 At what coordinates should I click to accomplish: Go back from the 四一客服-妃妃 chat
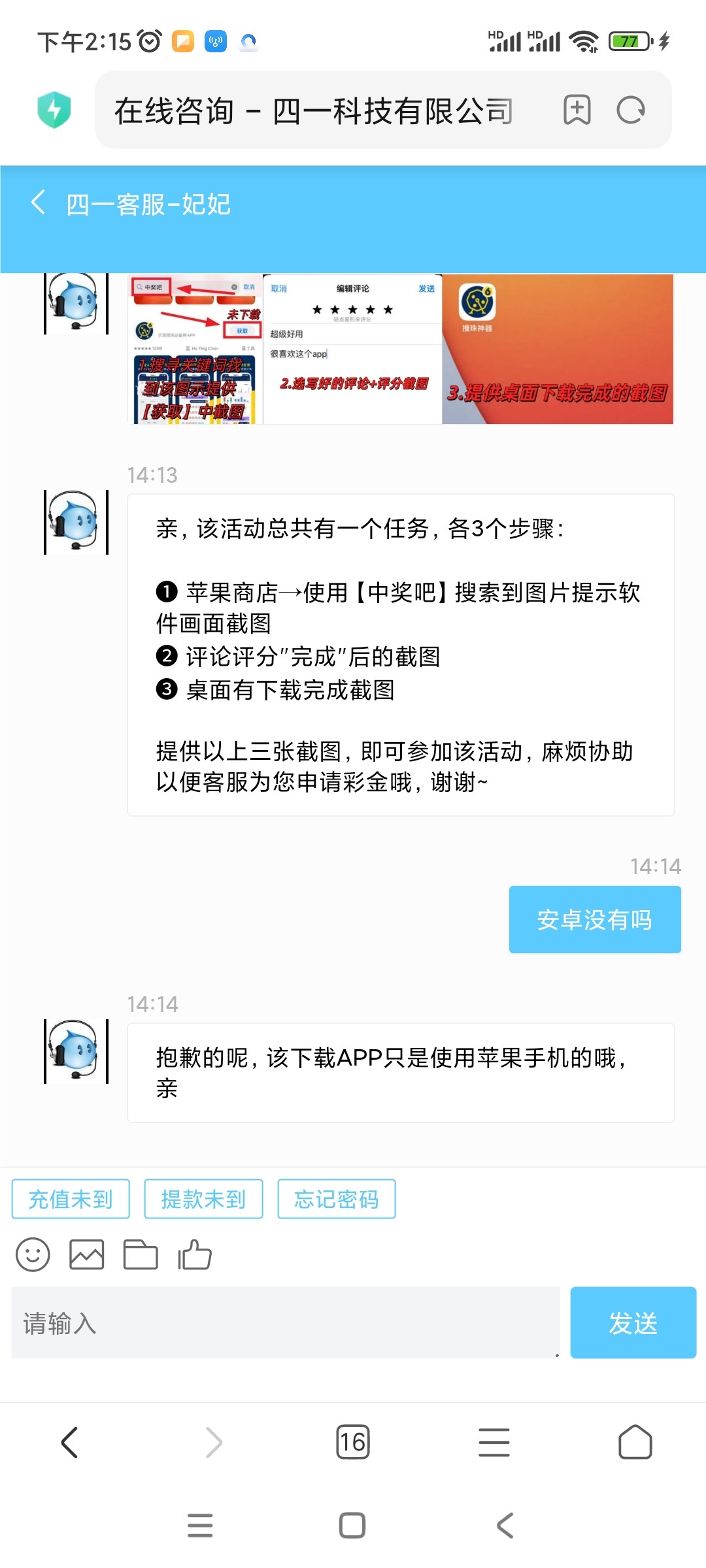[39, 203]
